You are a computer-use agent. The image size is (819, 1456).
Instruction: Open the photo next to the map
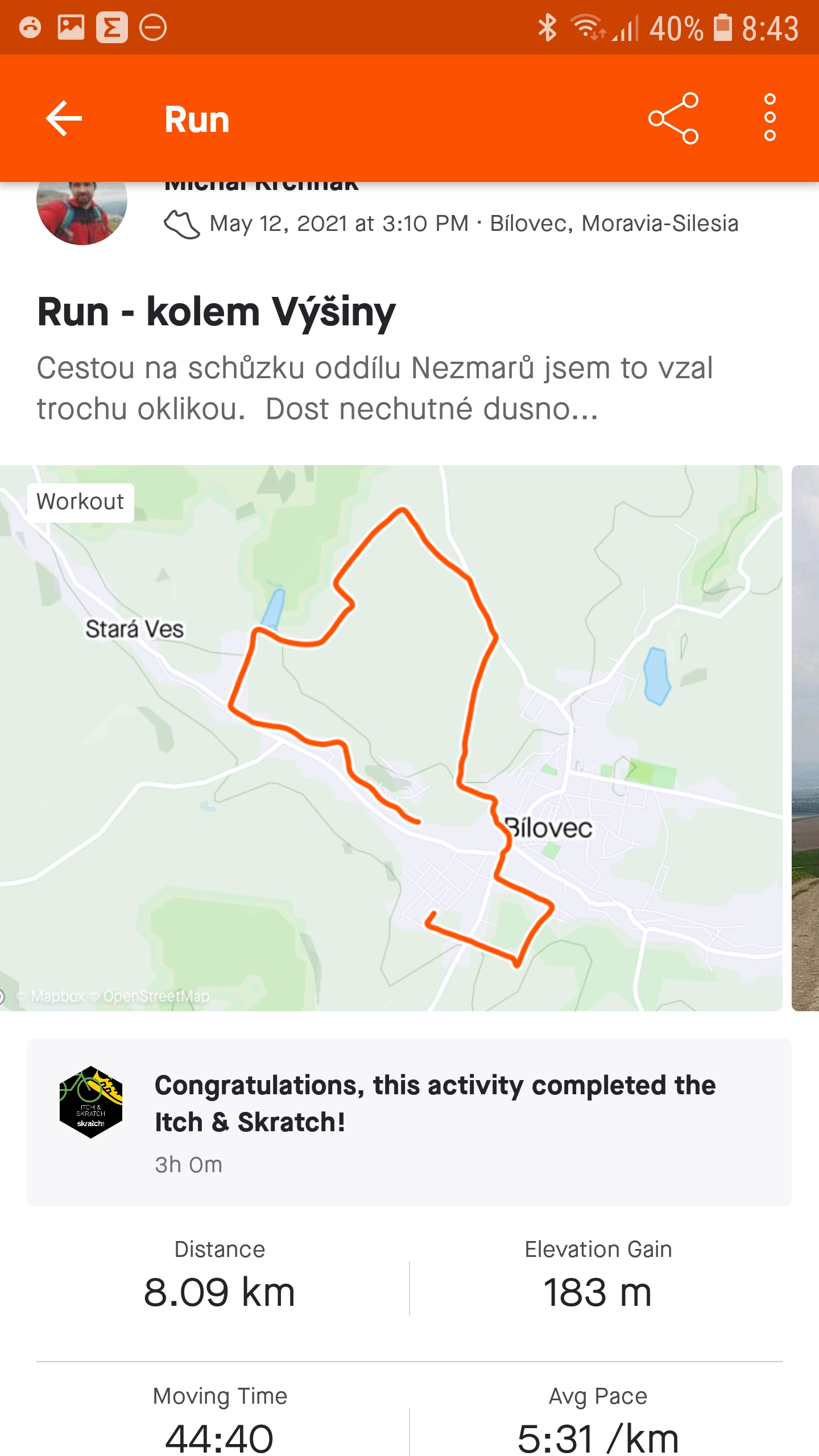click(x=805, y=738)
